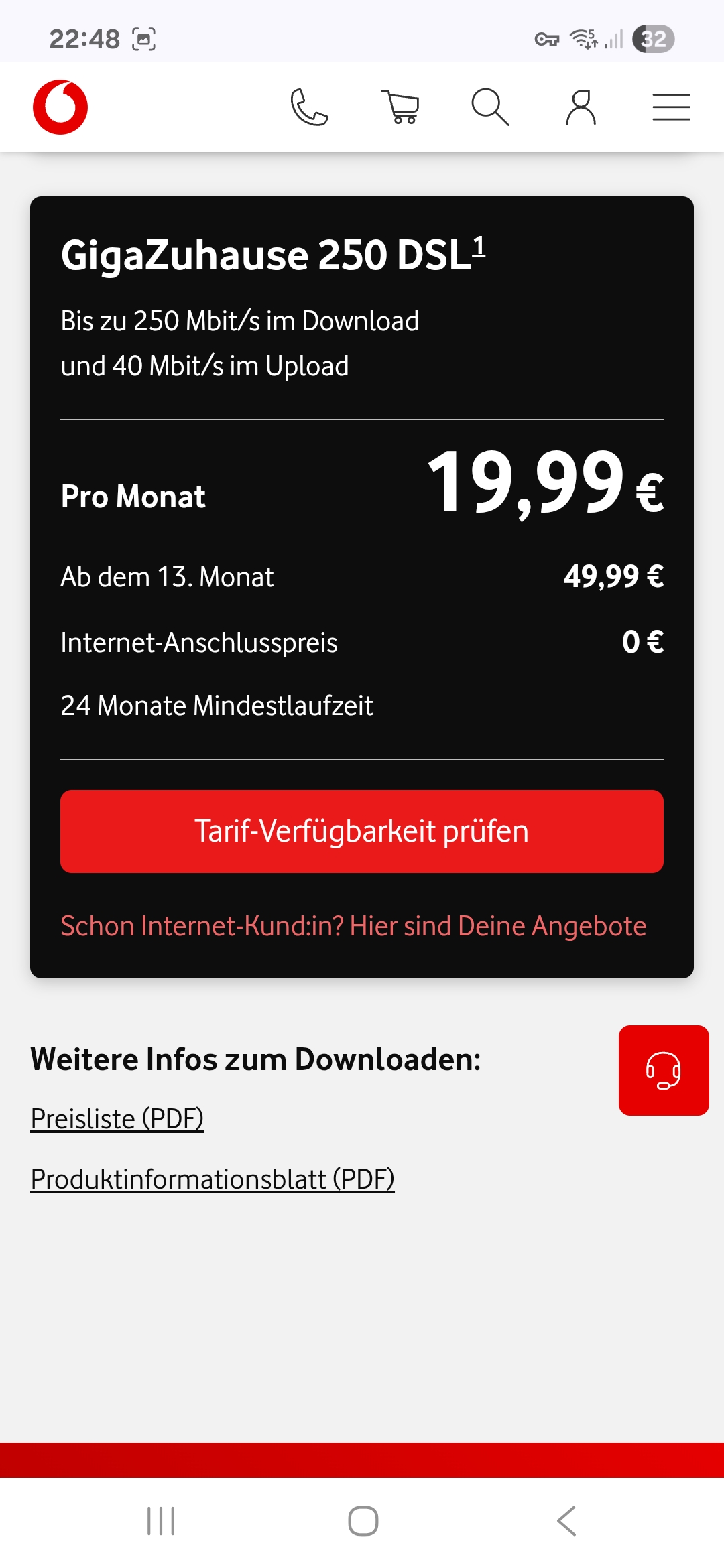Open the footnote 1 next to GigaZuhause 250 DSL

(479, 247)
